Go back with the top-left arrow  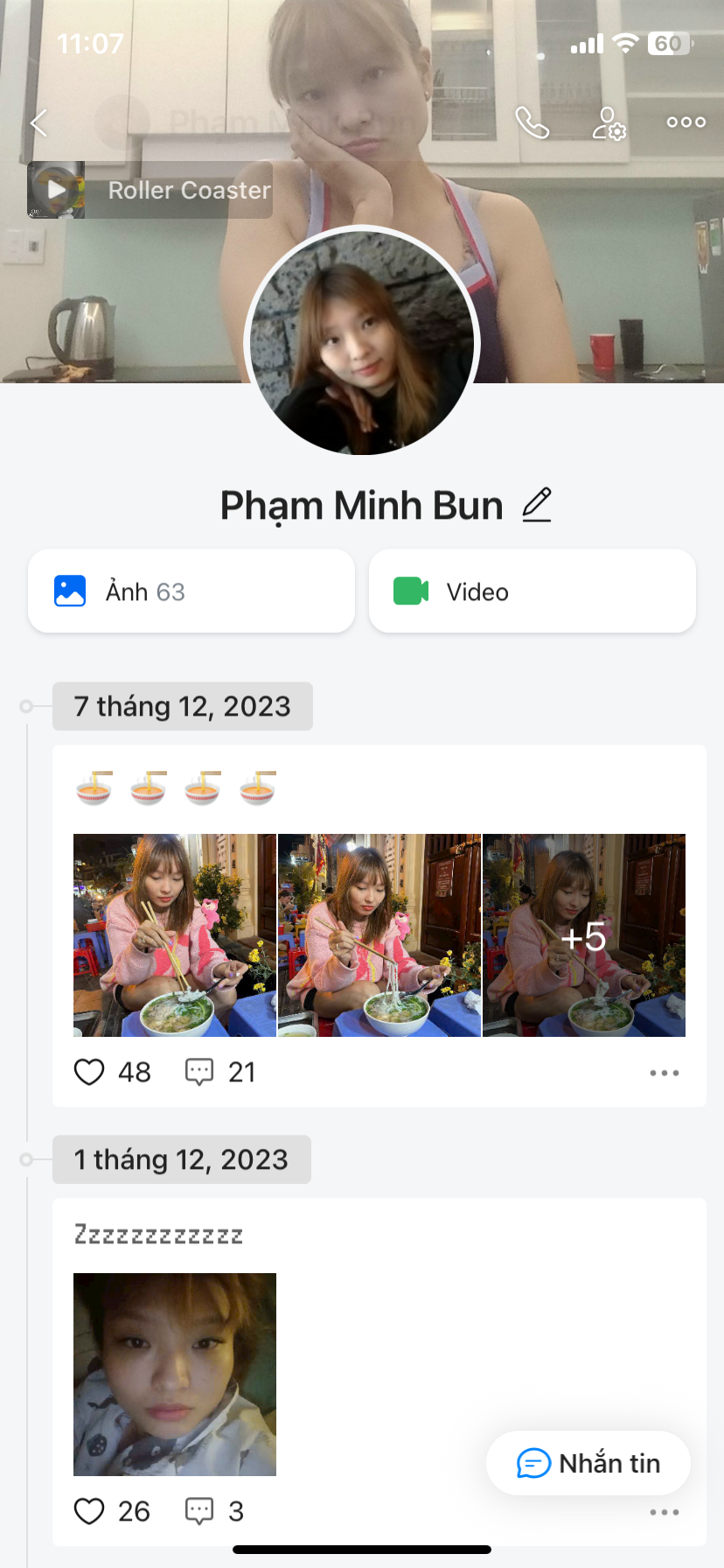tap(38, 123)
